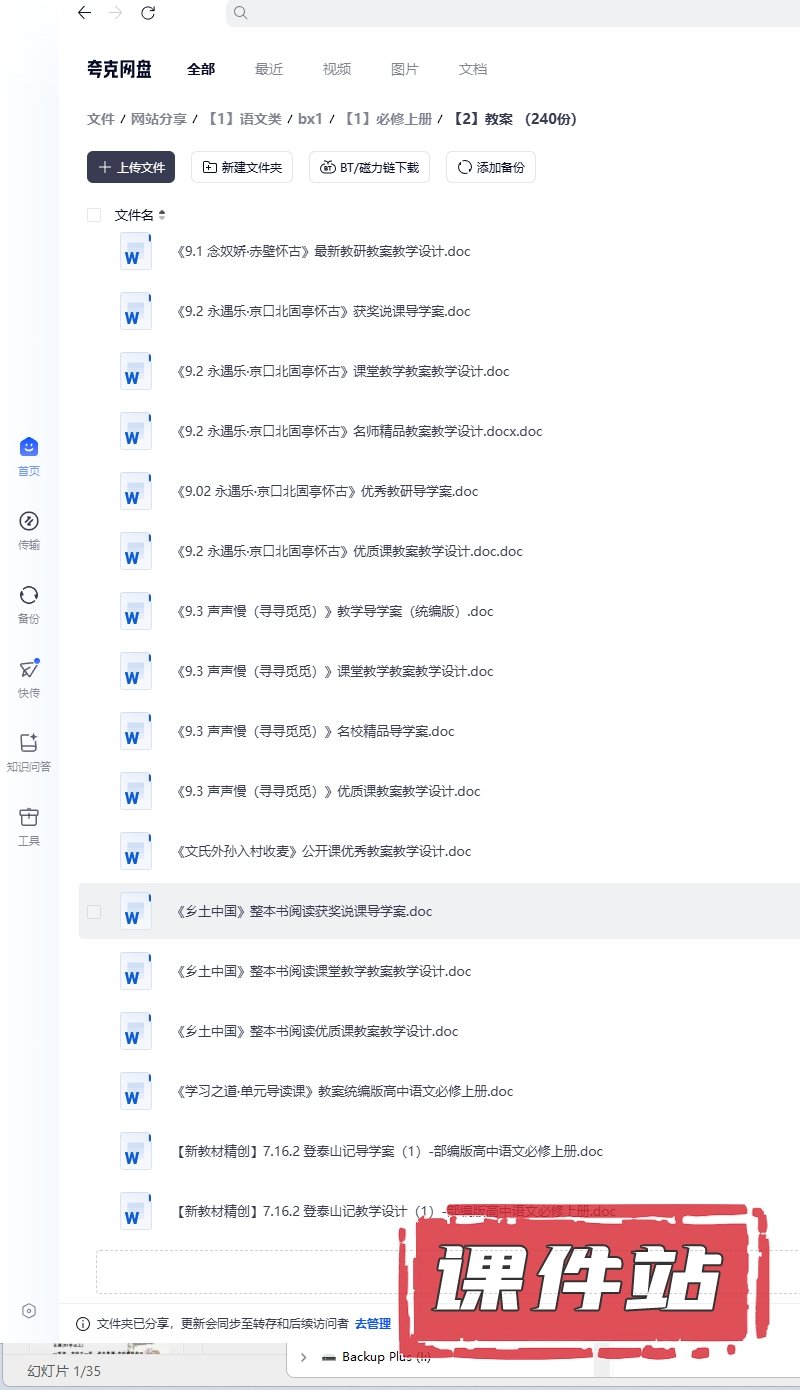Go to the 【1】必修上册 breadcrumb folder
Screen dimensions: 800x1390
[x=389, y=119]
